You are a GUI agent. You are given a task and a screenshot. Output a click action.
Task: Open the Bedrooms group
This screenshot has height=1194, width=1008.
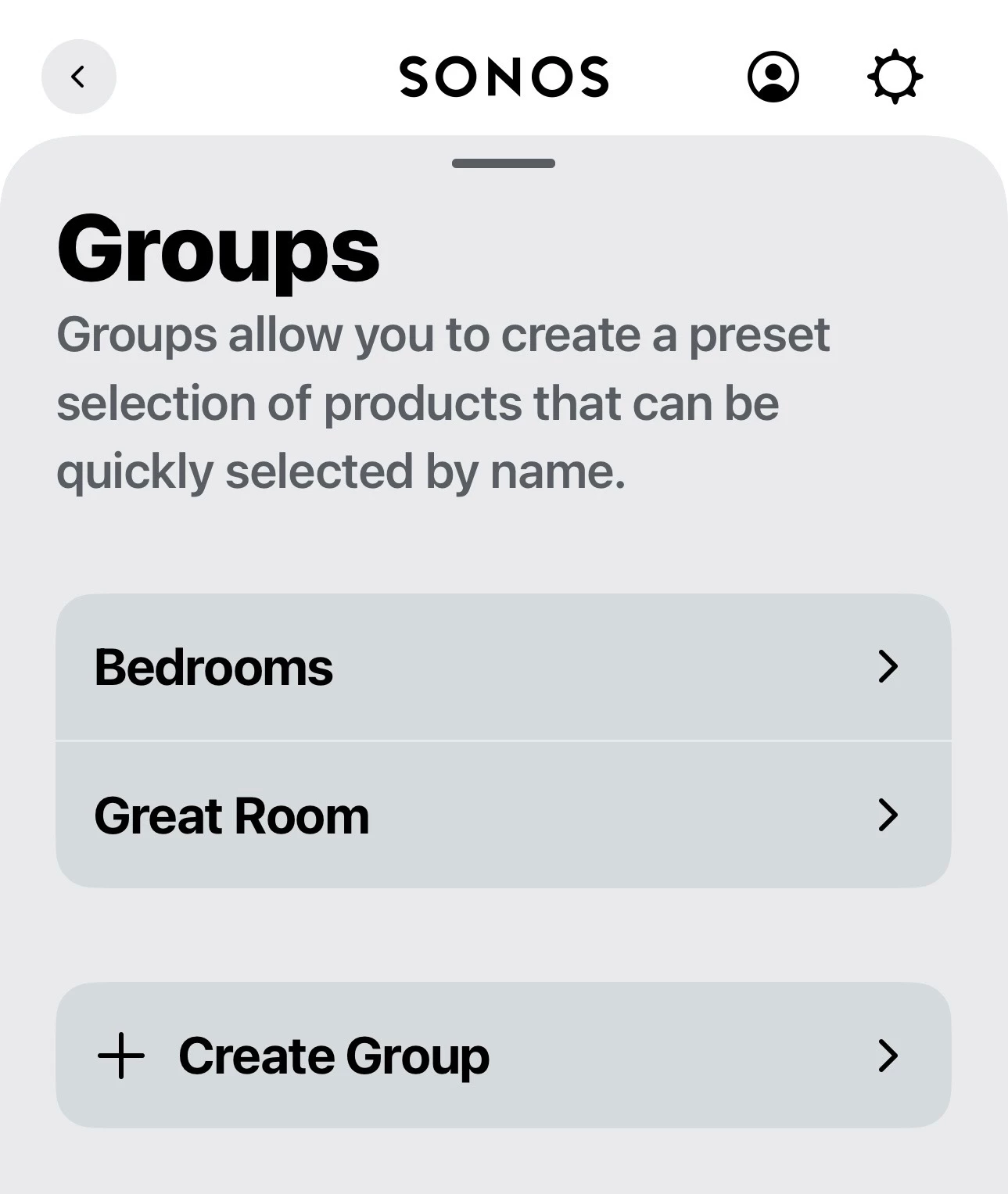click(x=503, y=667)
